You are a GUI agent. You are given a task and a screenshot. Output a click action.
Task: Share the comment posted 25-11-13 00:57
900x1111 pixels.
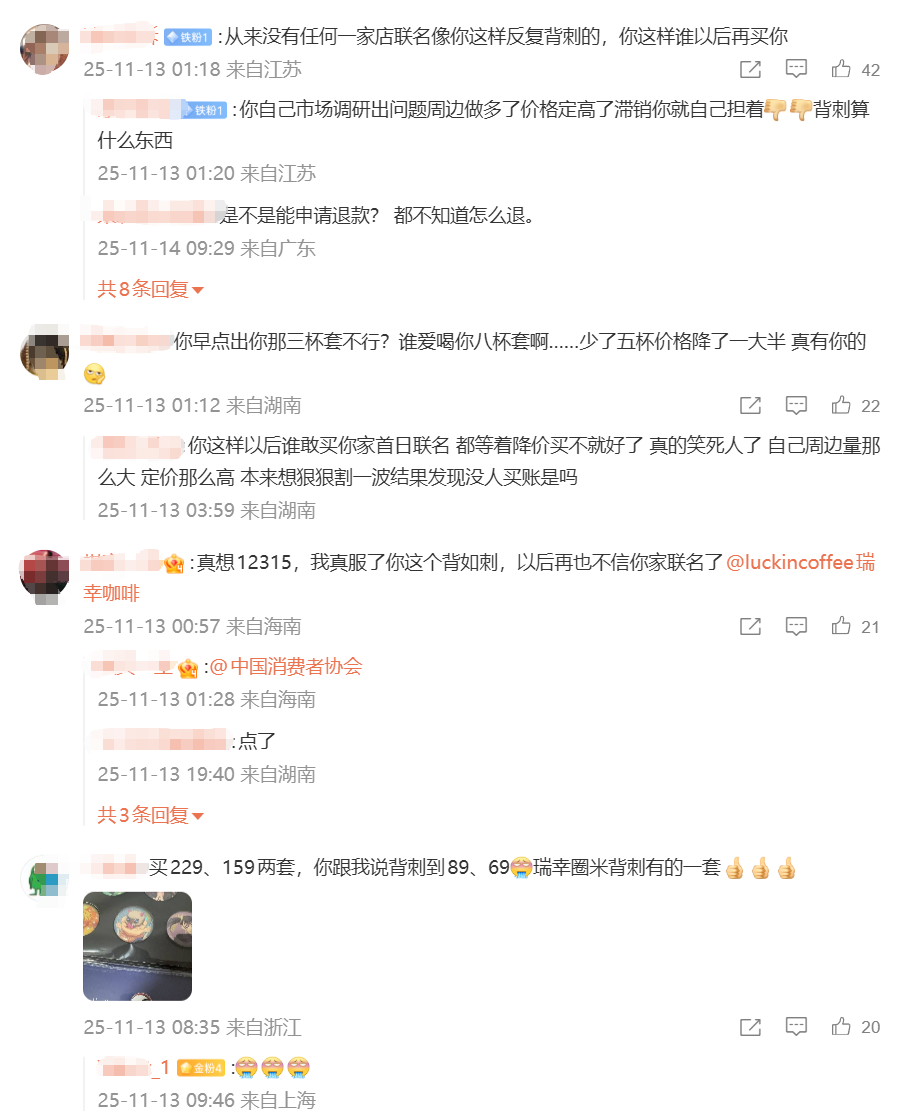point(750,626)
